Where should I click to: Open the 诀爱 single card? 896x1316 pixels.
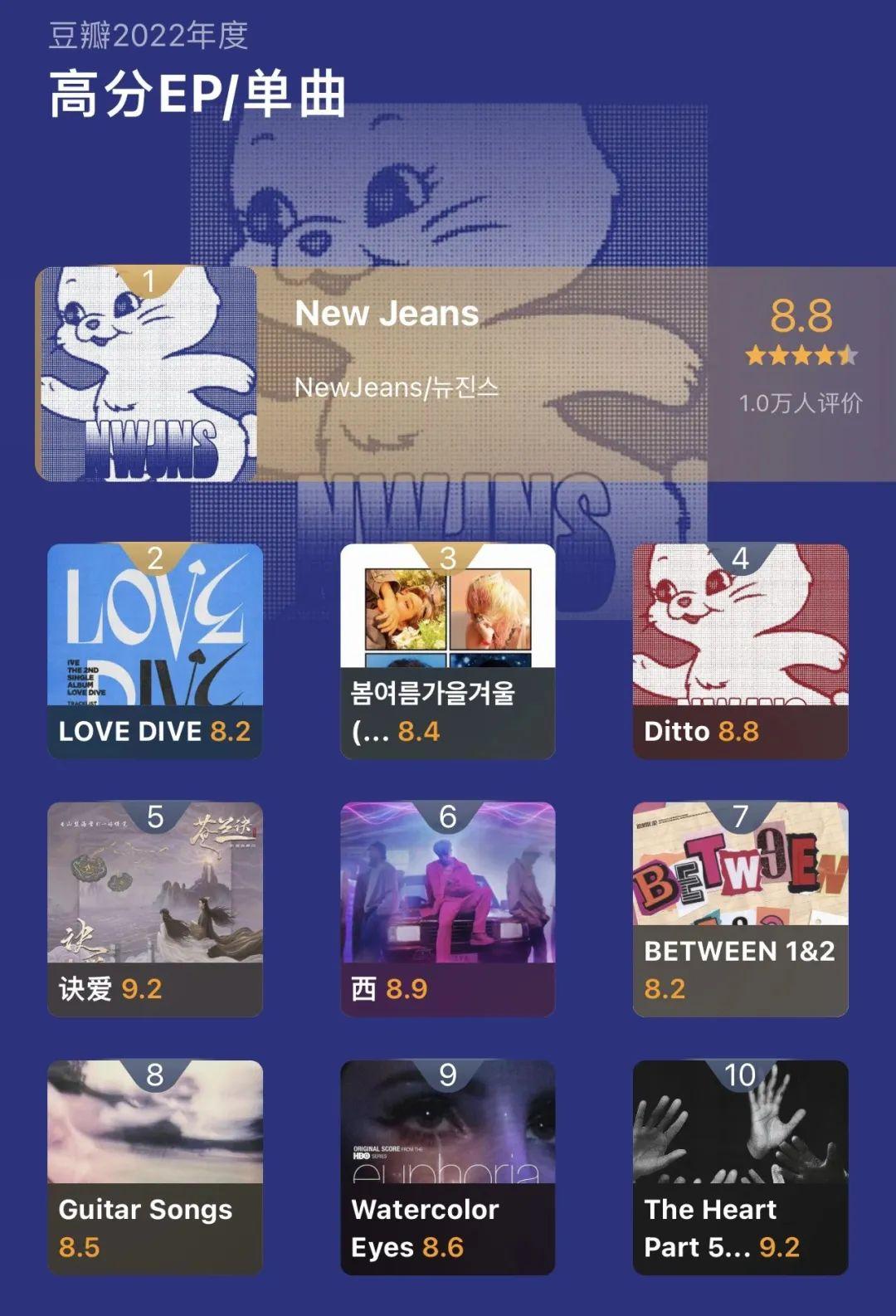pos(155,909)
